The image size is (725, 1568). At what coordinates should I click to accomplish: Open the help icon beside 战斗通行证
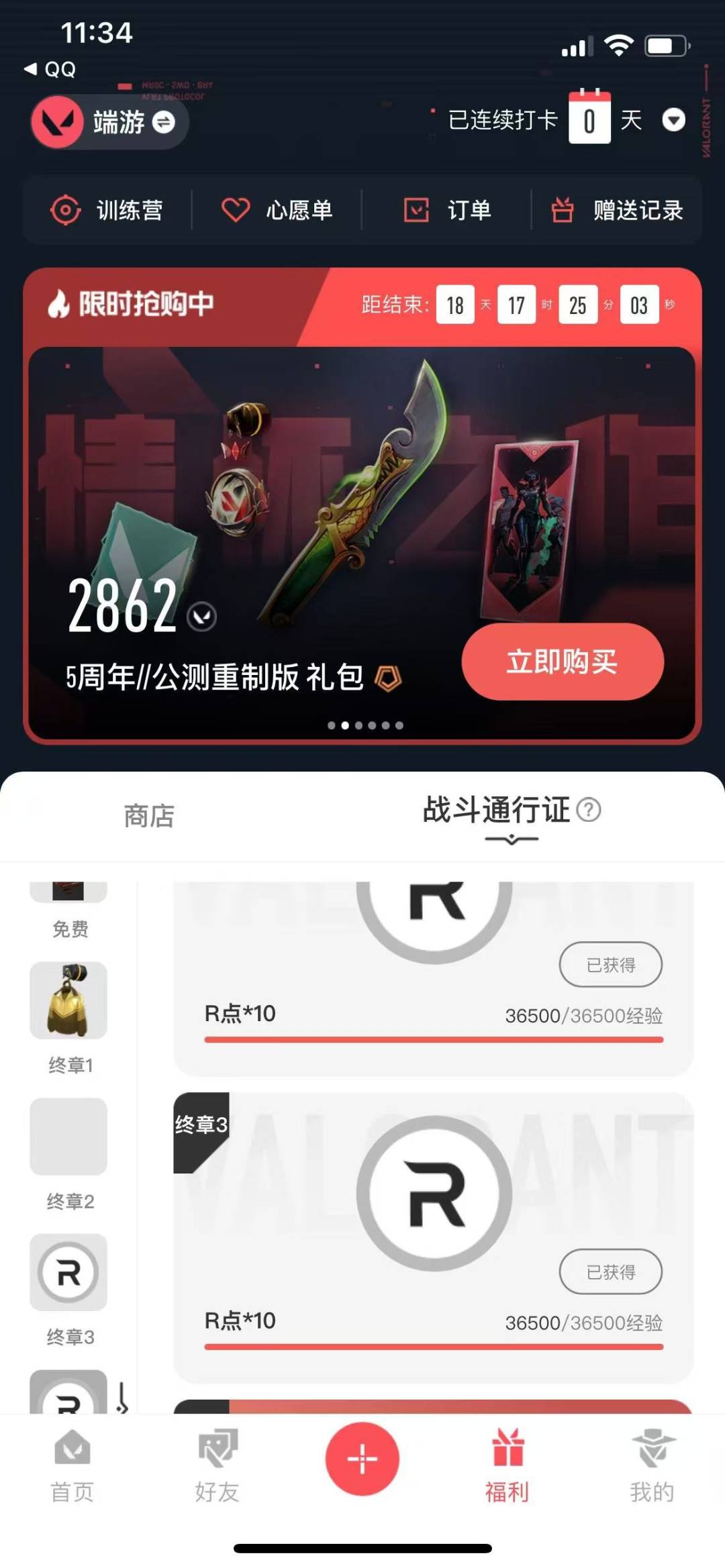point(589,811)
